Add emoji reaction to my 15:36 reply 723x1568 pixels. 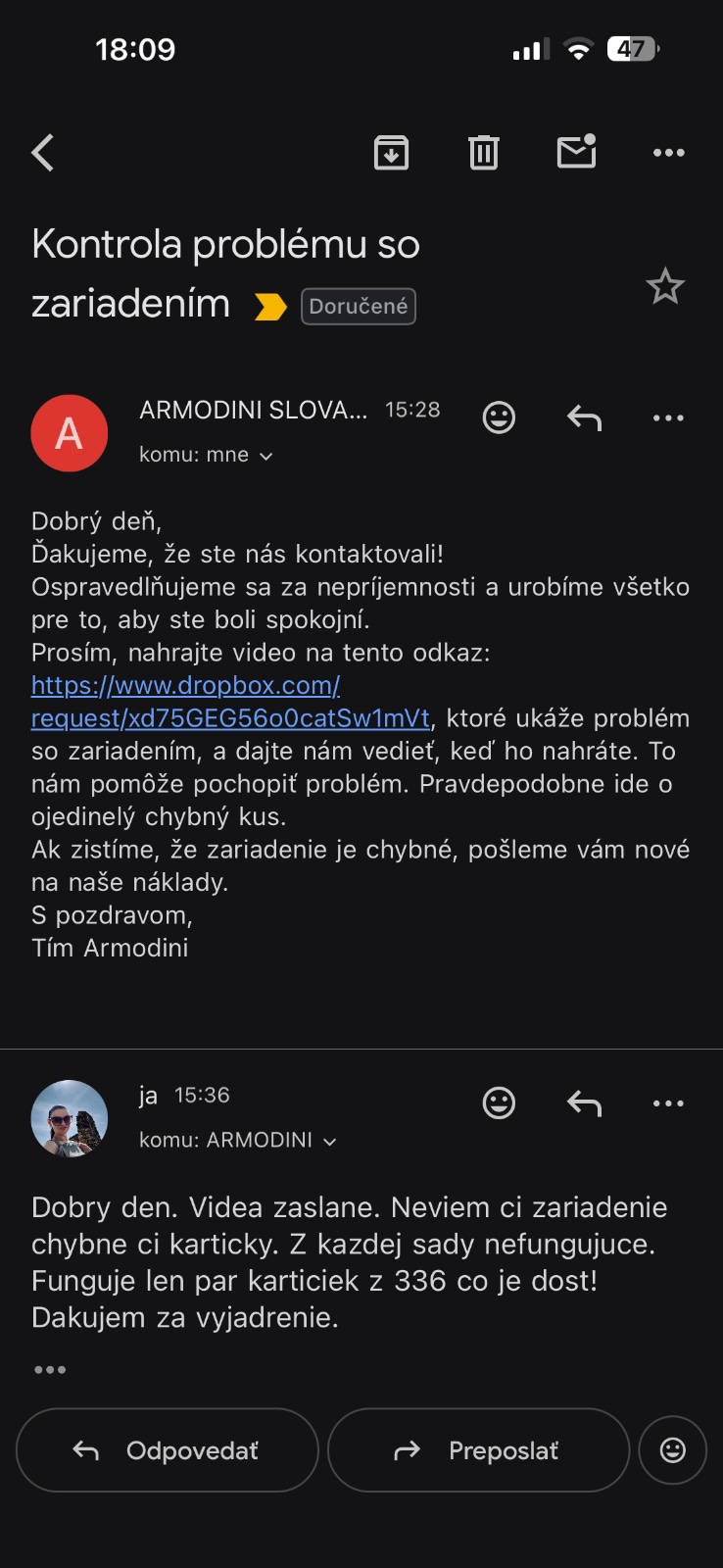click(499, 1103)
